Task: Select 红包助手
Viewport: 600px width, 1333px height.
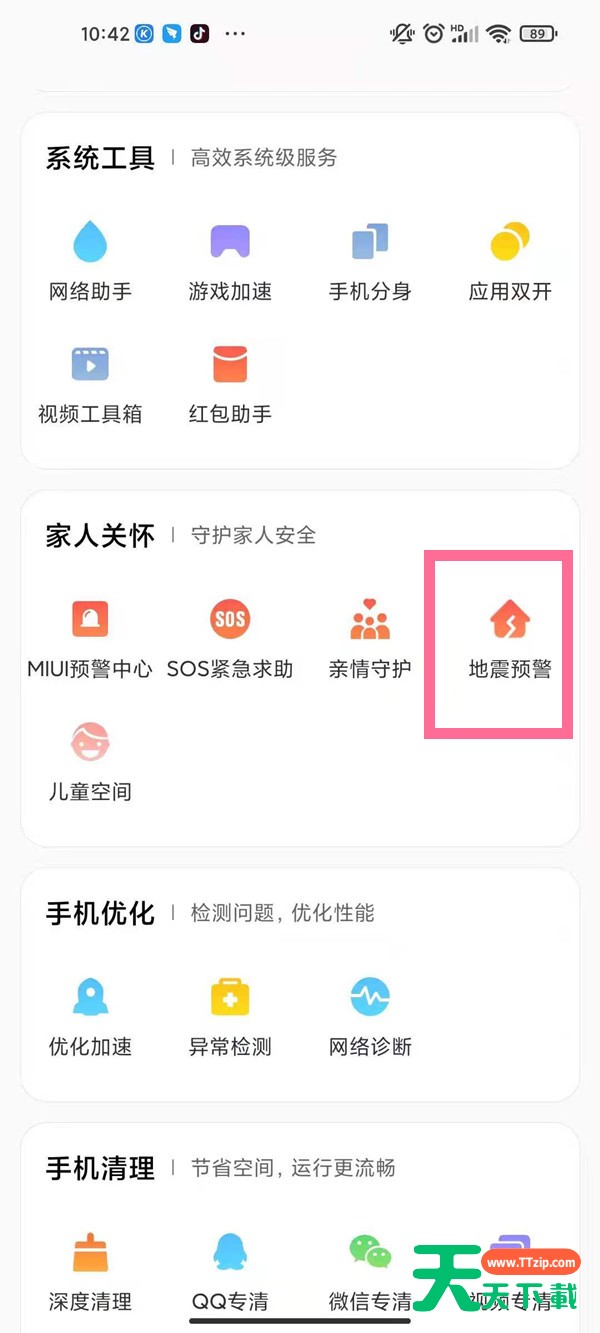Action: 230,384
